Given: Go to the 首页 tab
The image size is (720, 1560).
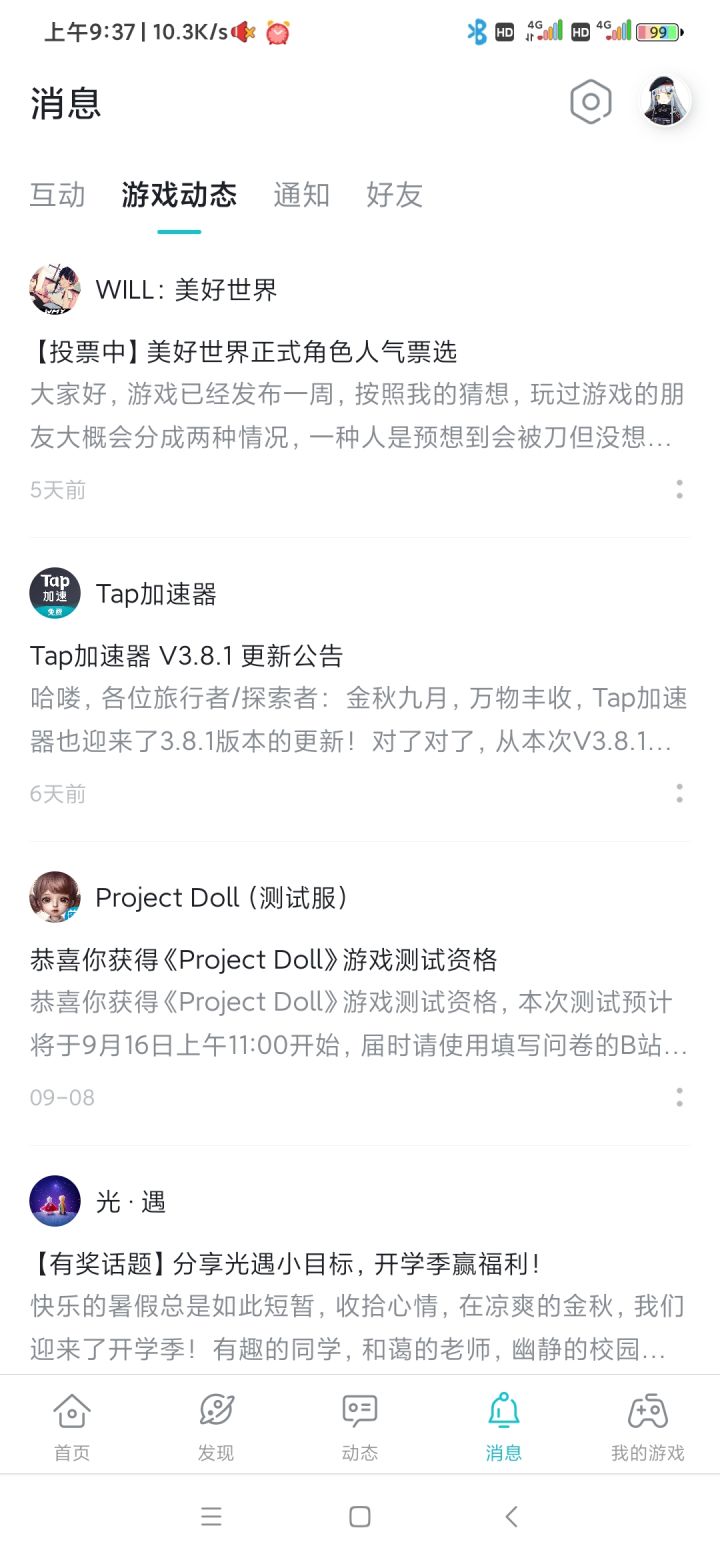Looking at the screenshot, I should click(x=71, y=1425).
